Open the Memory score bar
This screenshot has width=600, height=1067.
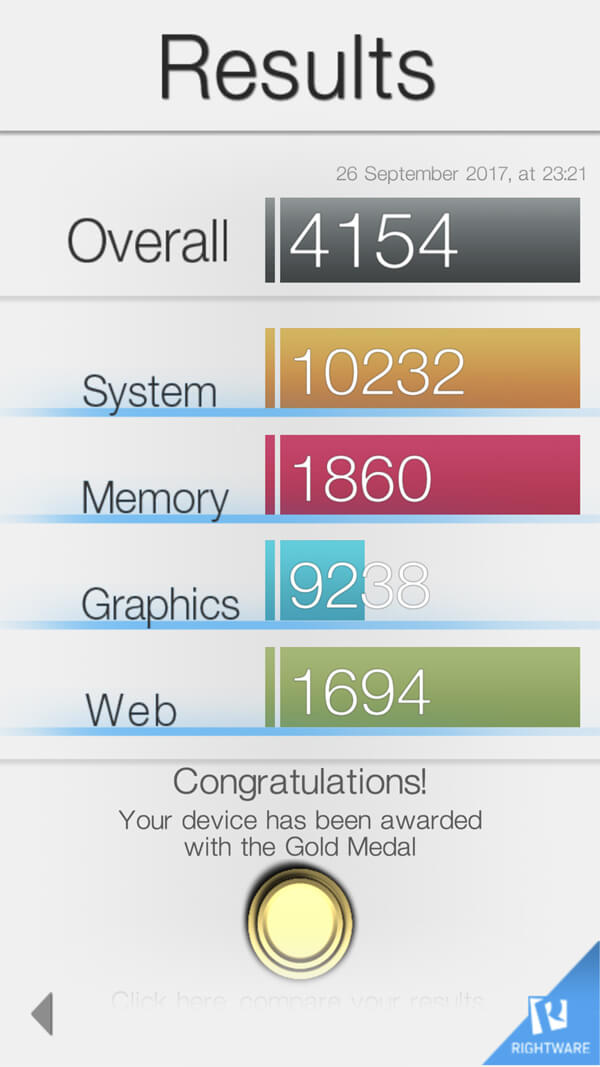(422, 474)
